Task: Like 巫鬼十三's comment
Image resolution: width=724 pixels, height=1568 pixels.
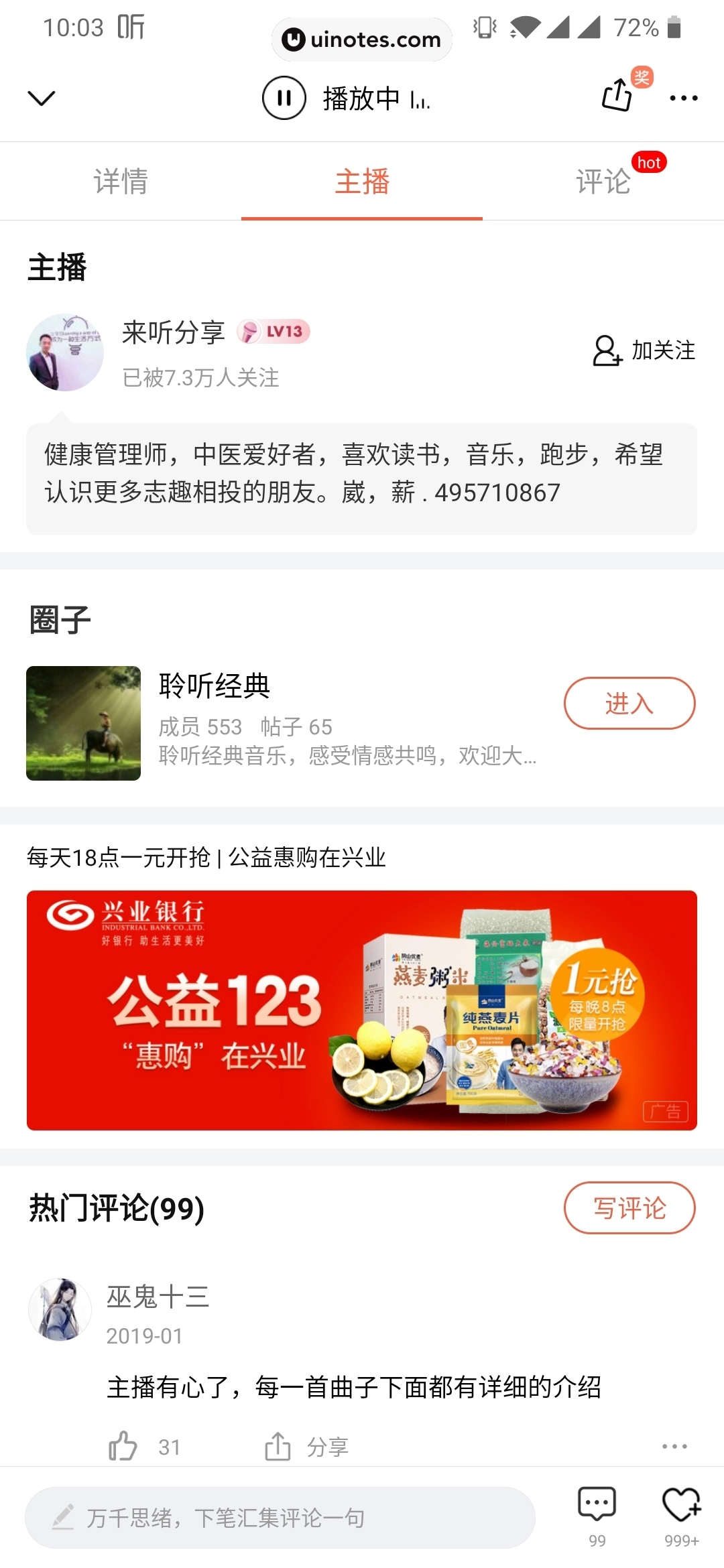Action: (123, 1446)
